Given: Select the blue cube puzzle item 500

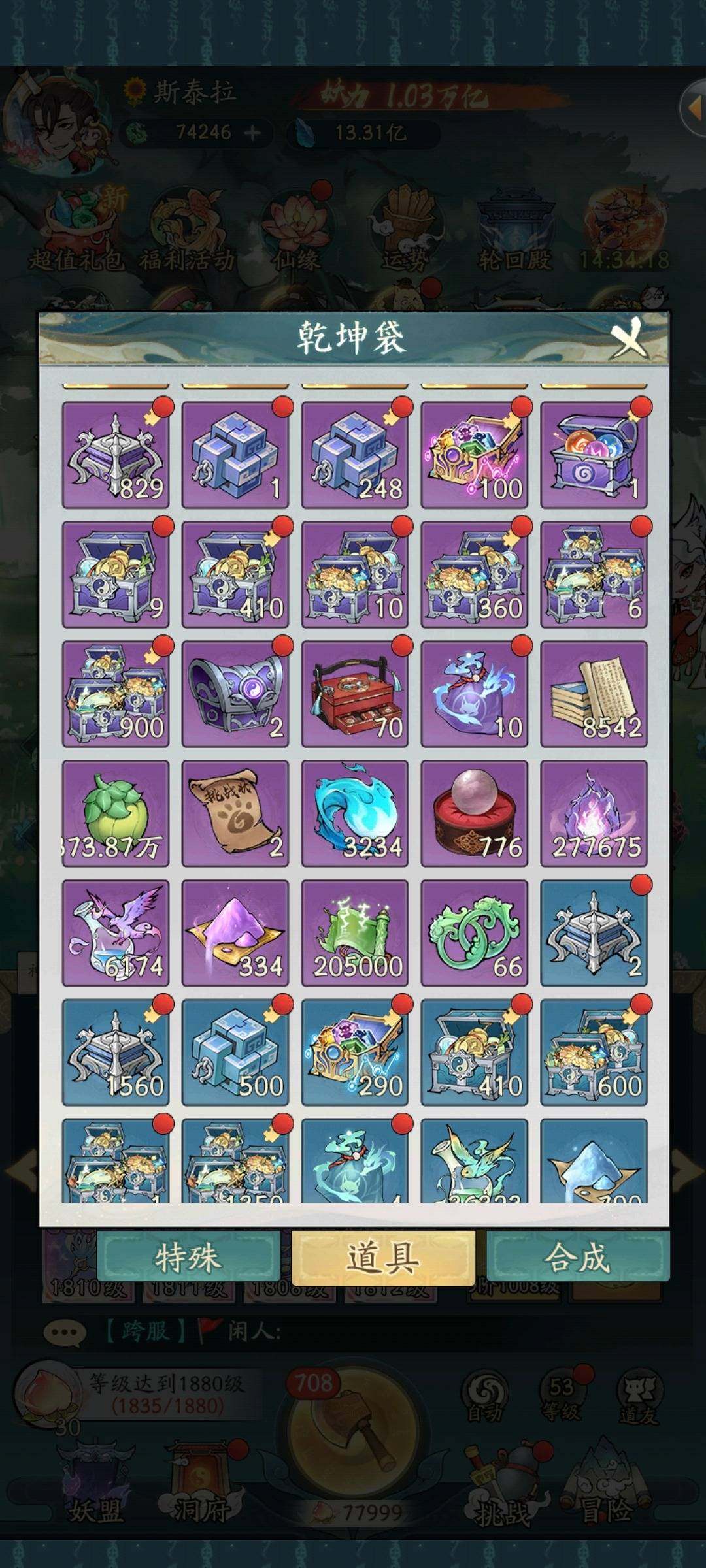Looking at the screenshot, I should click(x=235, y=1053).
